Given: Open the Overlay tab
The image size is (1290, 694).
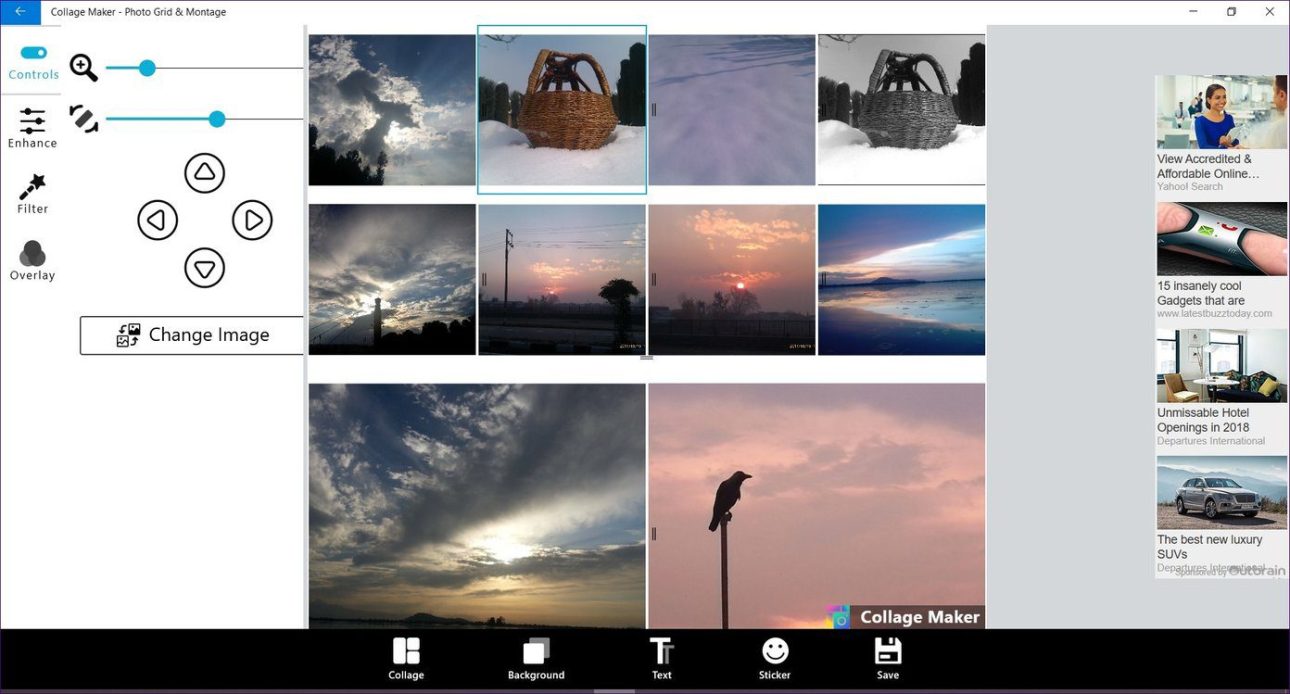Looking at the screenshot, I should (x=33, y=261).
